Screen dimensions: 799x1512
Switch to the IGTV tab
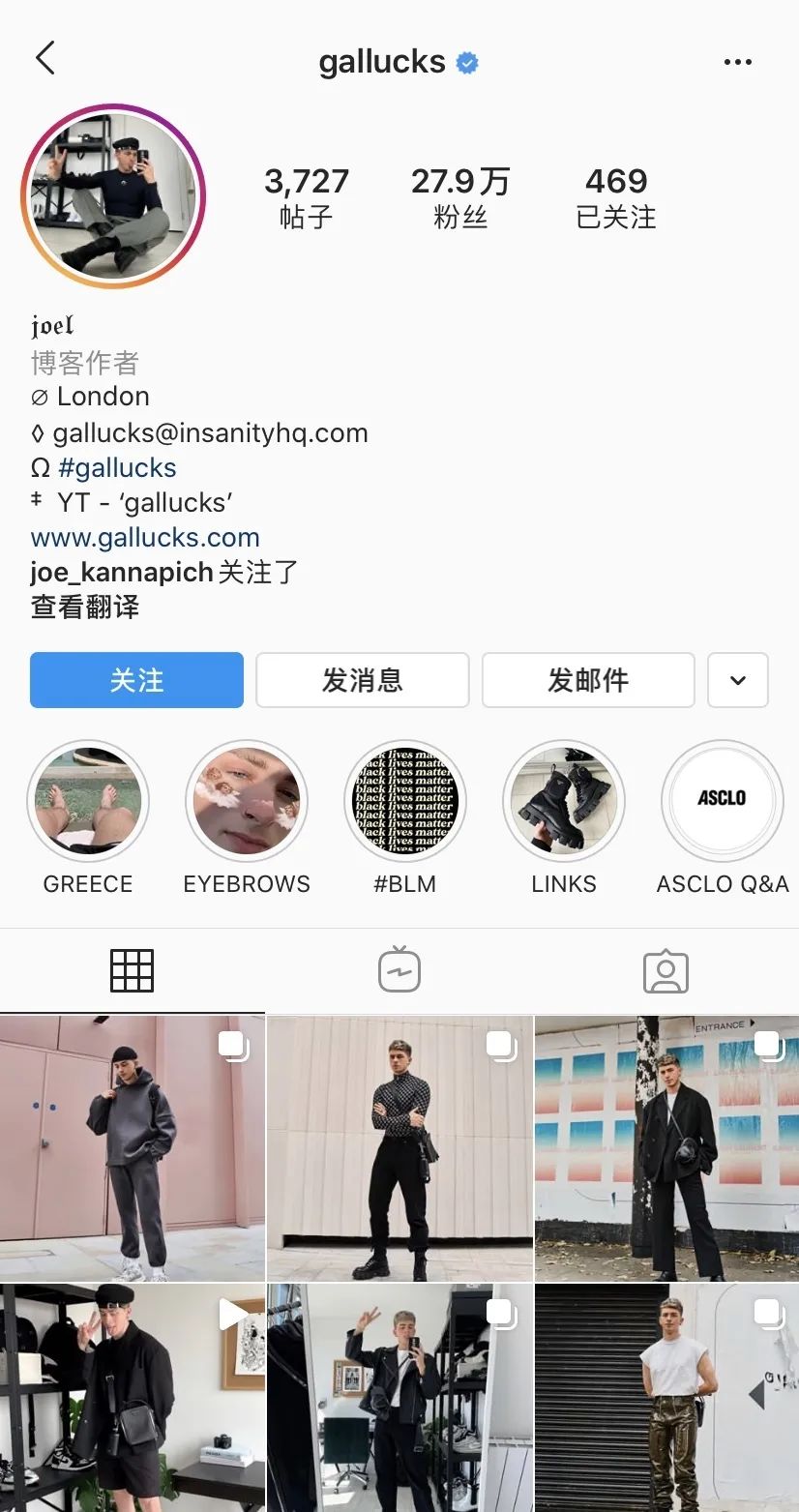399,970
